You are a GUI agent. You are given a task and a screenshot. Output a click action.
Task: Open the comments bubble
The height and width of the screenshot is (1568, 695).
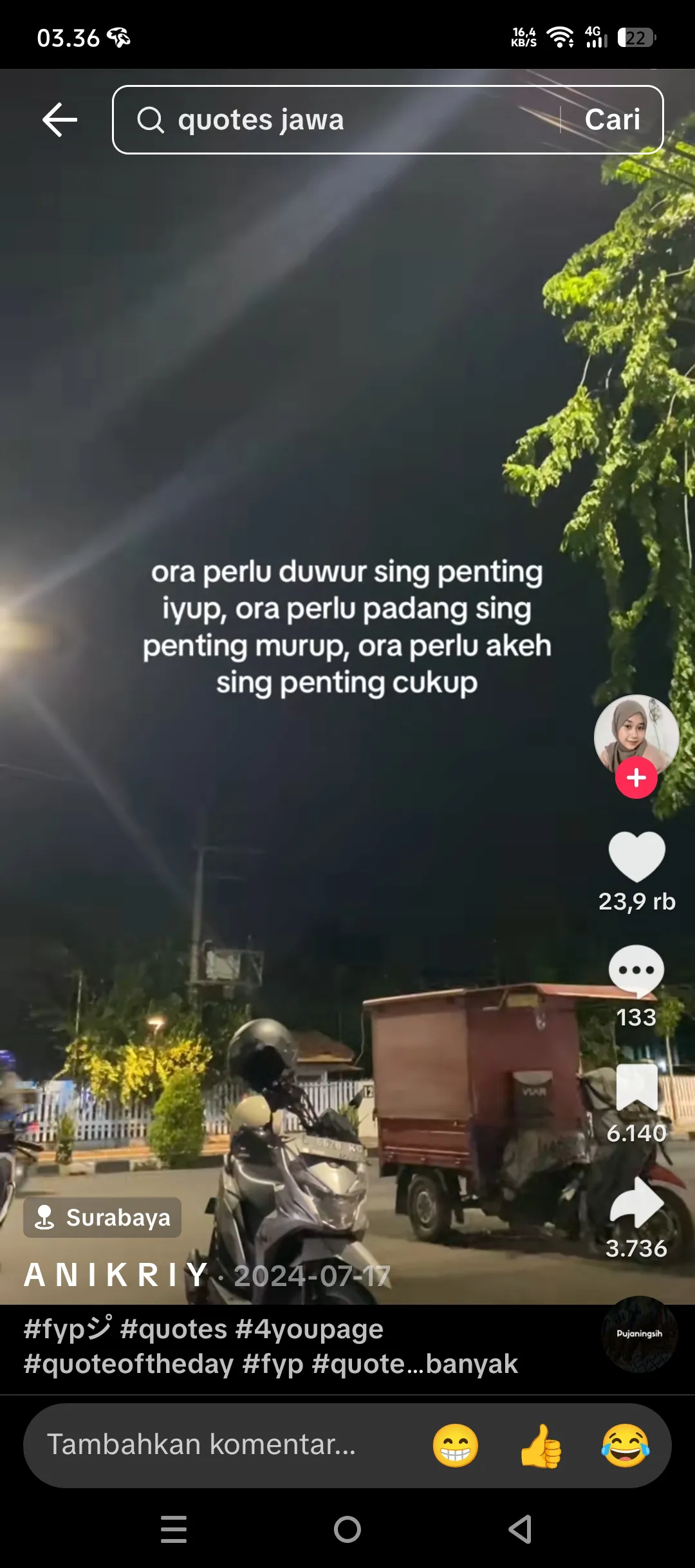pyautogui.click(x=636, y=970)
